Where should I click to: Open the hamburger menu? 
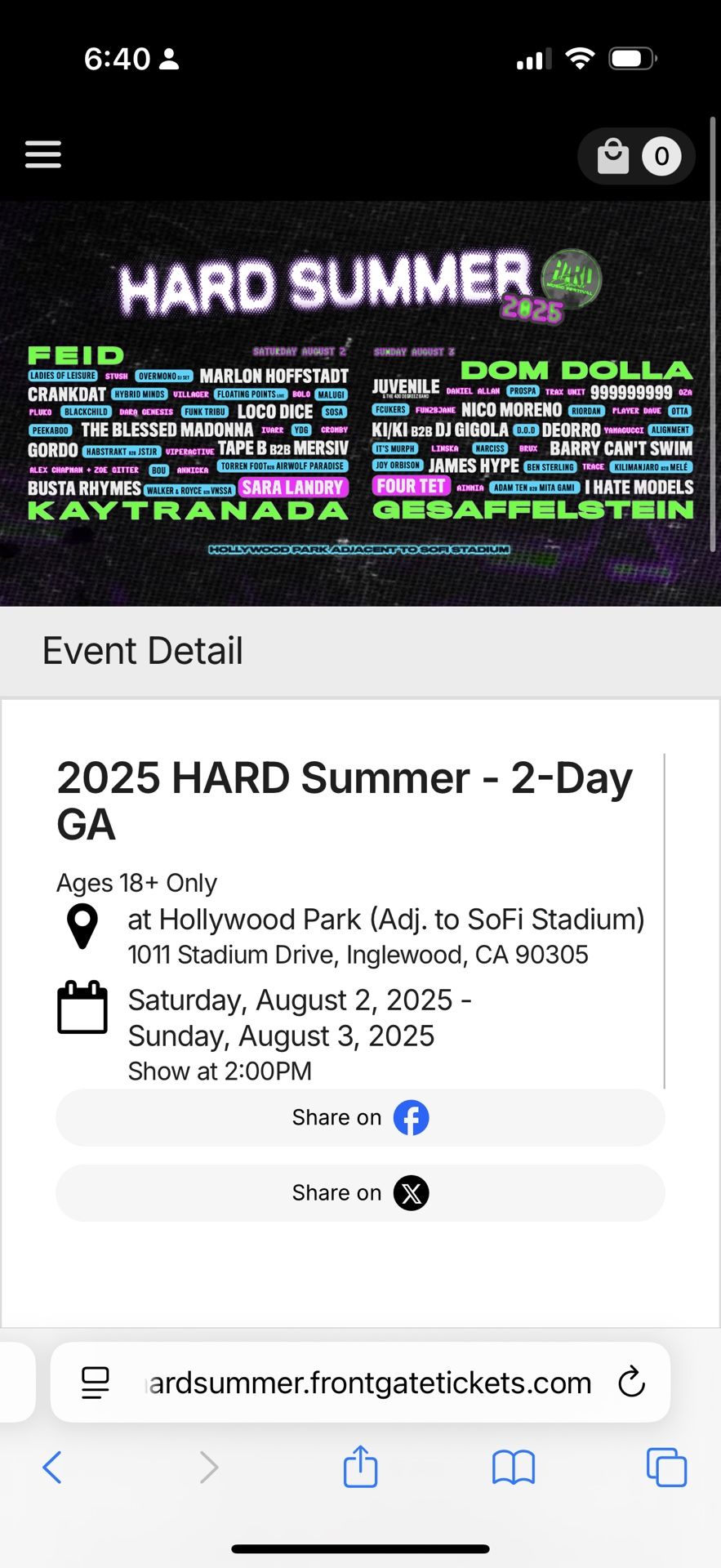[x=43, y=154]
